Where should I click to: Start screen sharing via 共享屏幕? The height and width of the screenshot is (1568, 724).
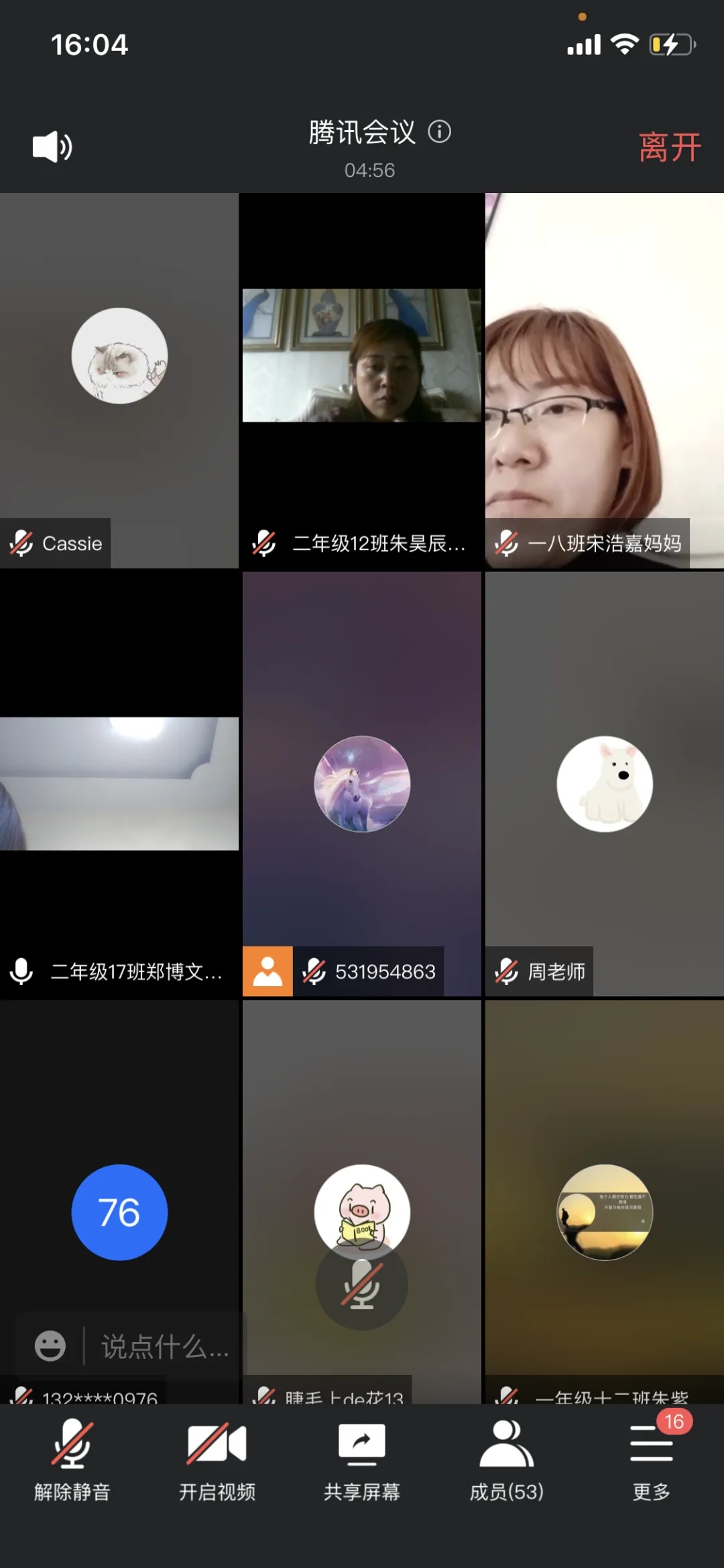click(x=361, y=1460)
